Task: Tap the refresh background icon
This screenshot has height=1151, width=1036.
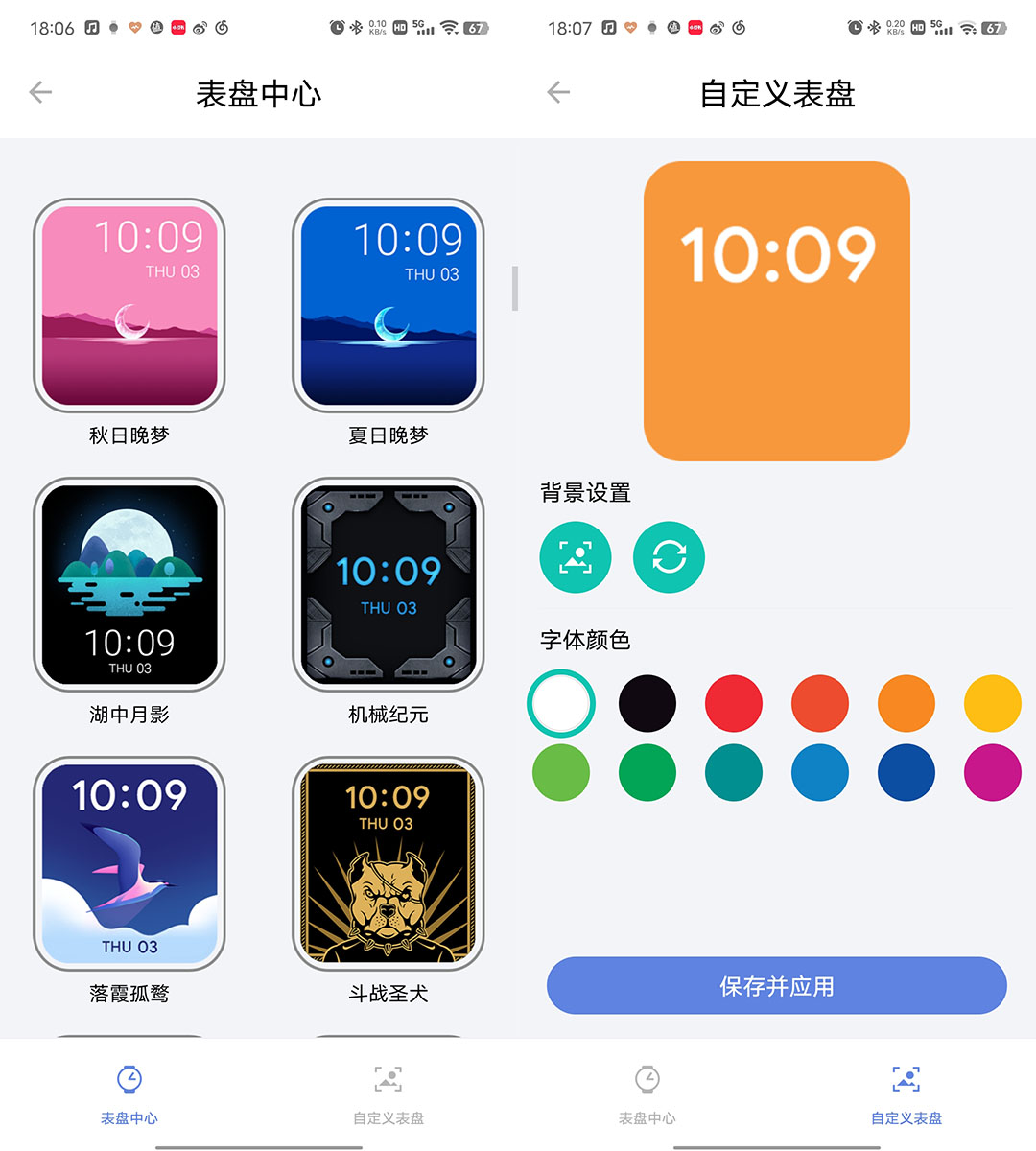Action: (669, 557)
